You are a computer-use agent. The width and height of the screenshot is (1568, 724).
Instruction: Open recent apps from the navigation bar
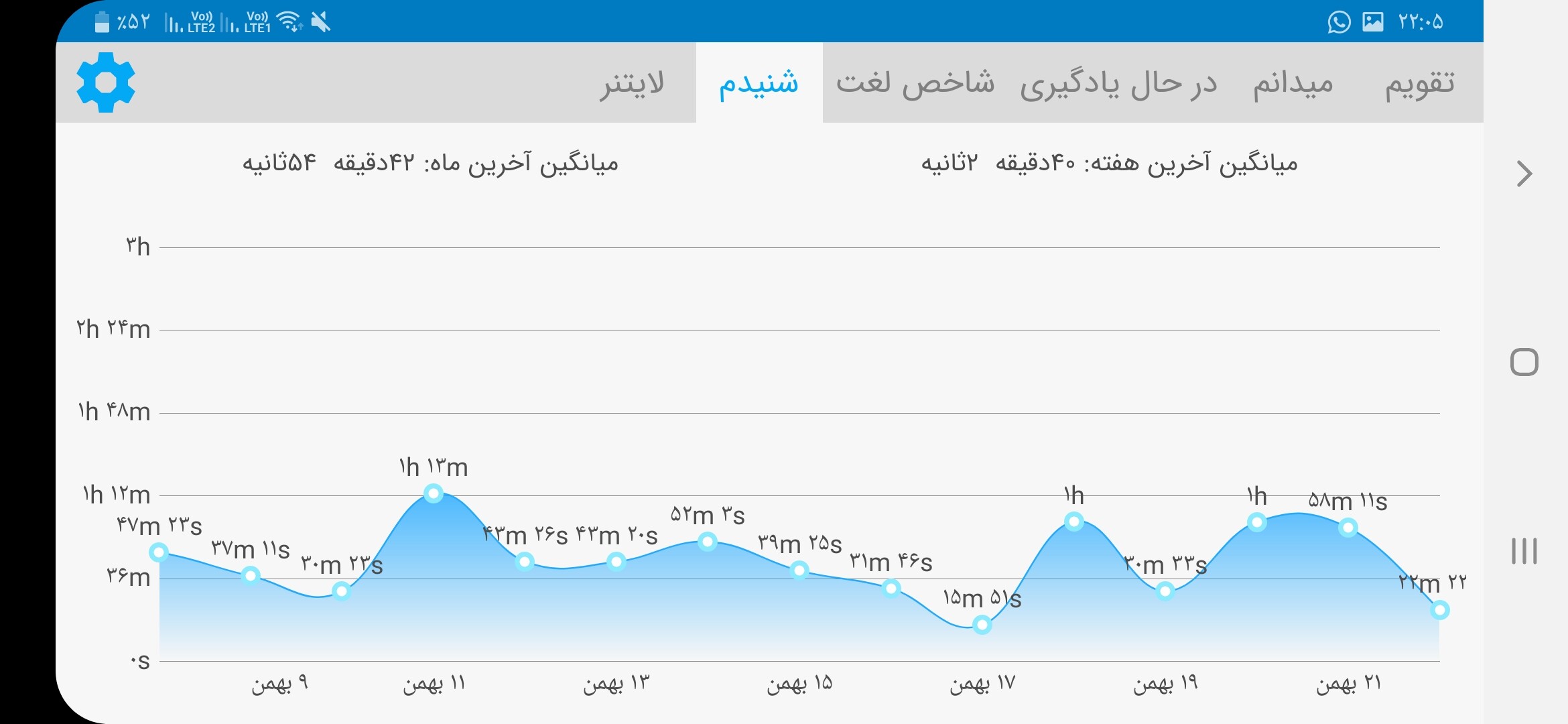coord(1524,551)
